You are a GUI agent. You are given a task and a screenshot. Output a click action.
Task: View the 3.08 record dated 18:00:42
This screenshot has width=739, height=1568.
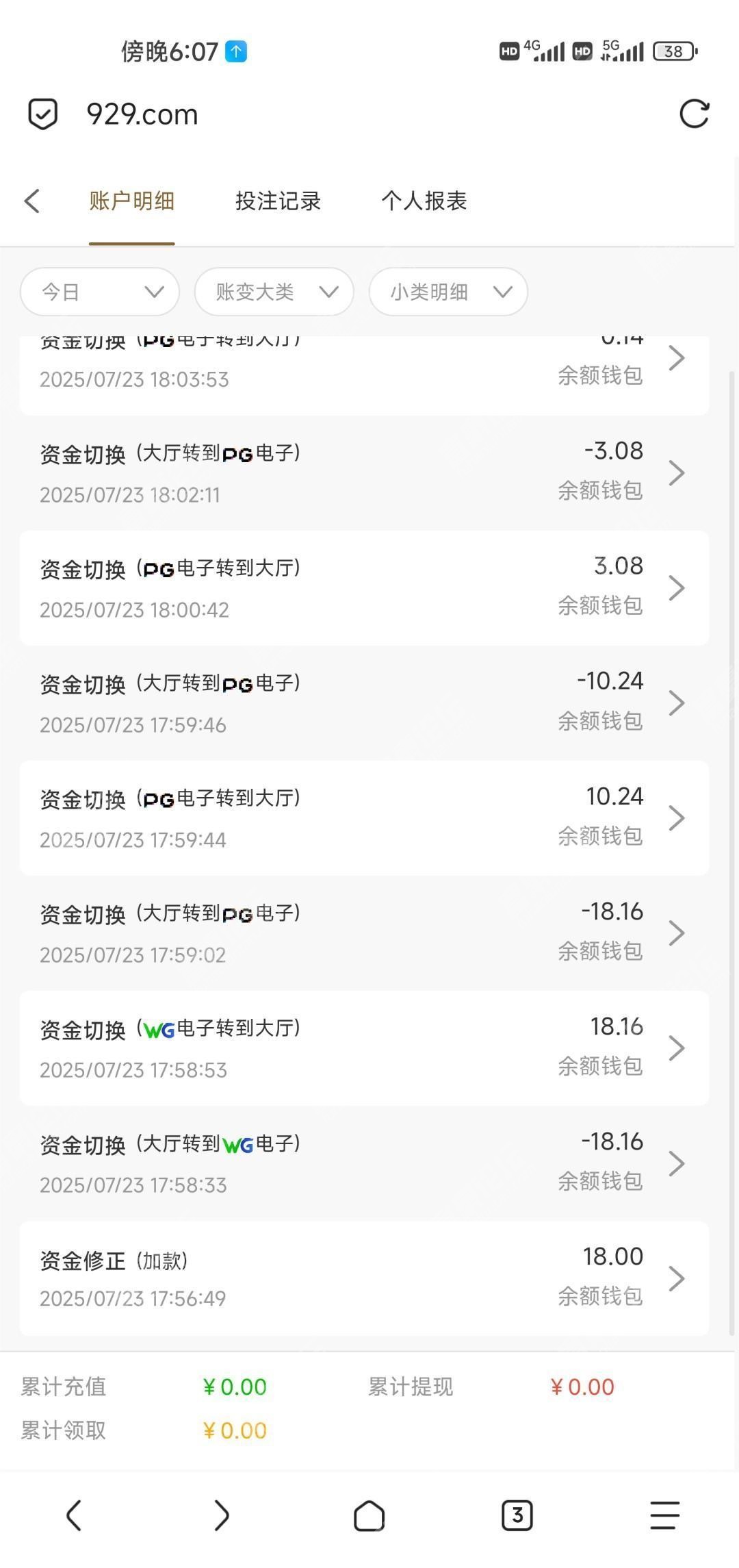(364, 587)
